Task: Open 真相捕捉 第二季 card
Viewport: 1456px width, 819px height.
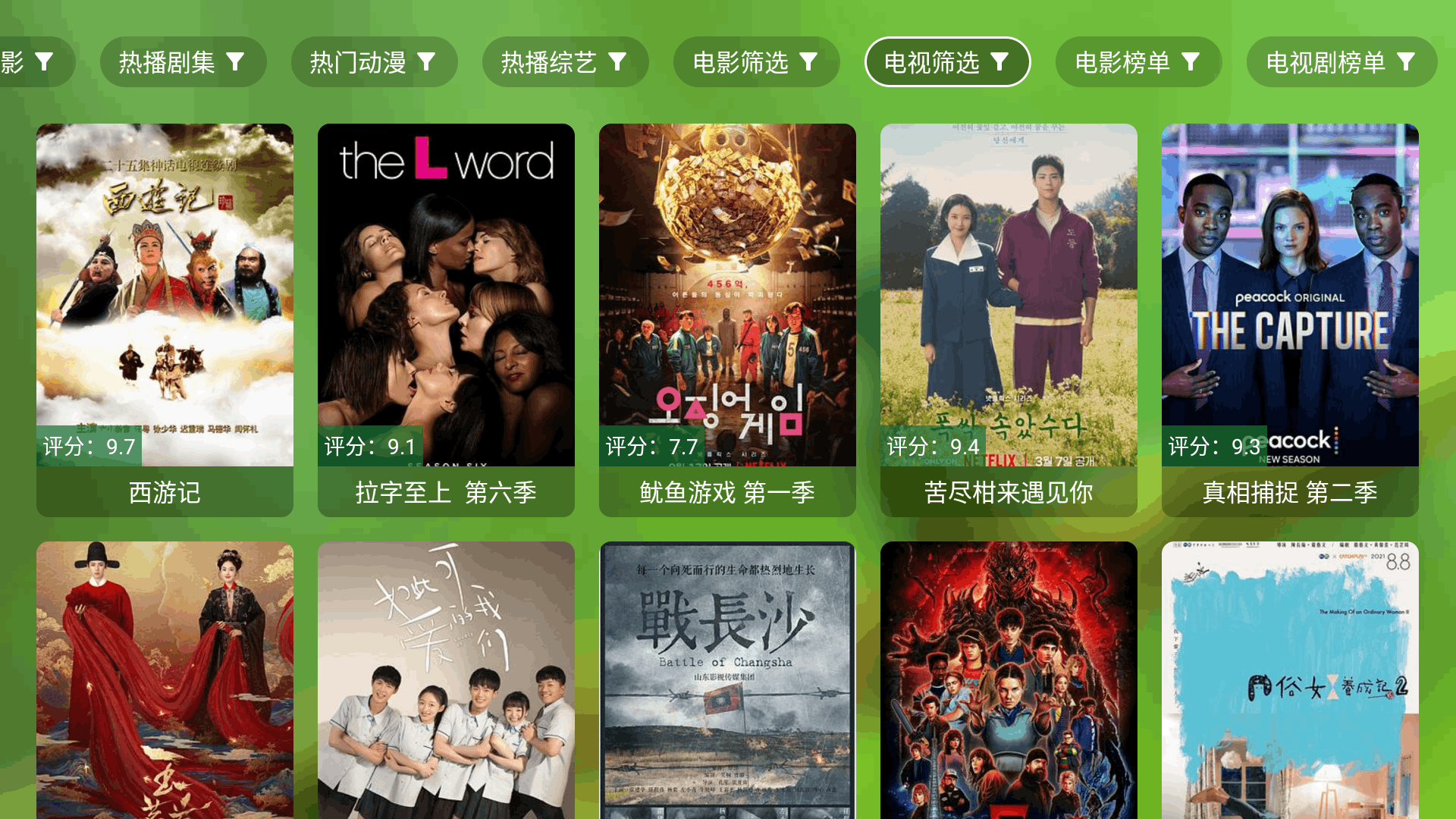Action: click(x=1290, y=318)
